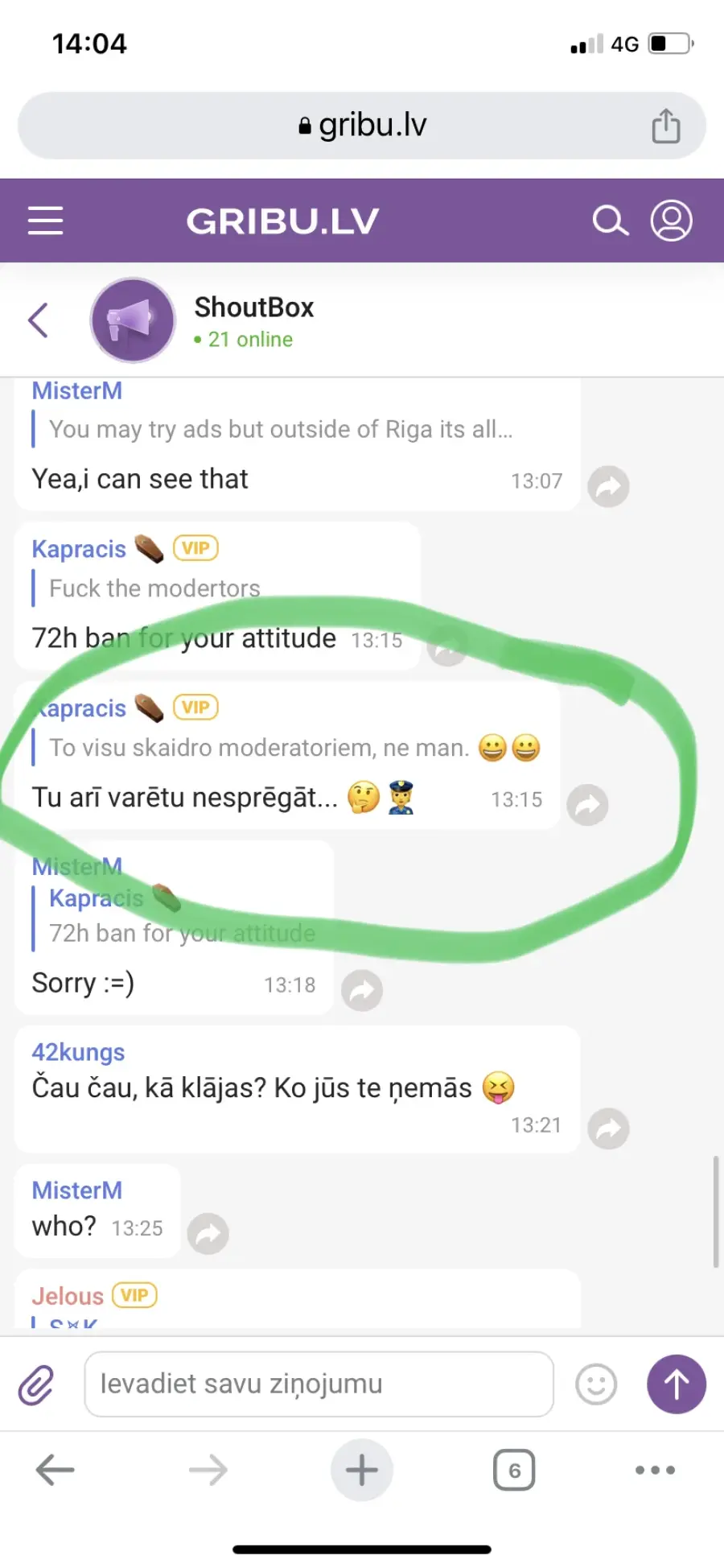Screen dimensions: 724x1568
Task: Reply to 42kungs's message
Action: pyautogui.click(x=608, y=1129)
